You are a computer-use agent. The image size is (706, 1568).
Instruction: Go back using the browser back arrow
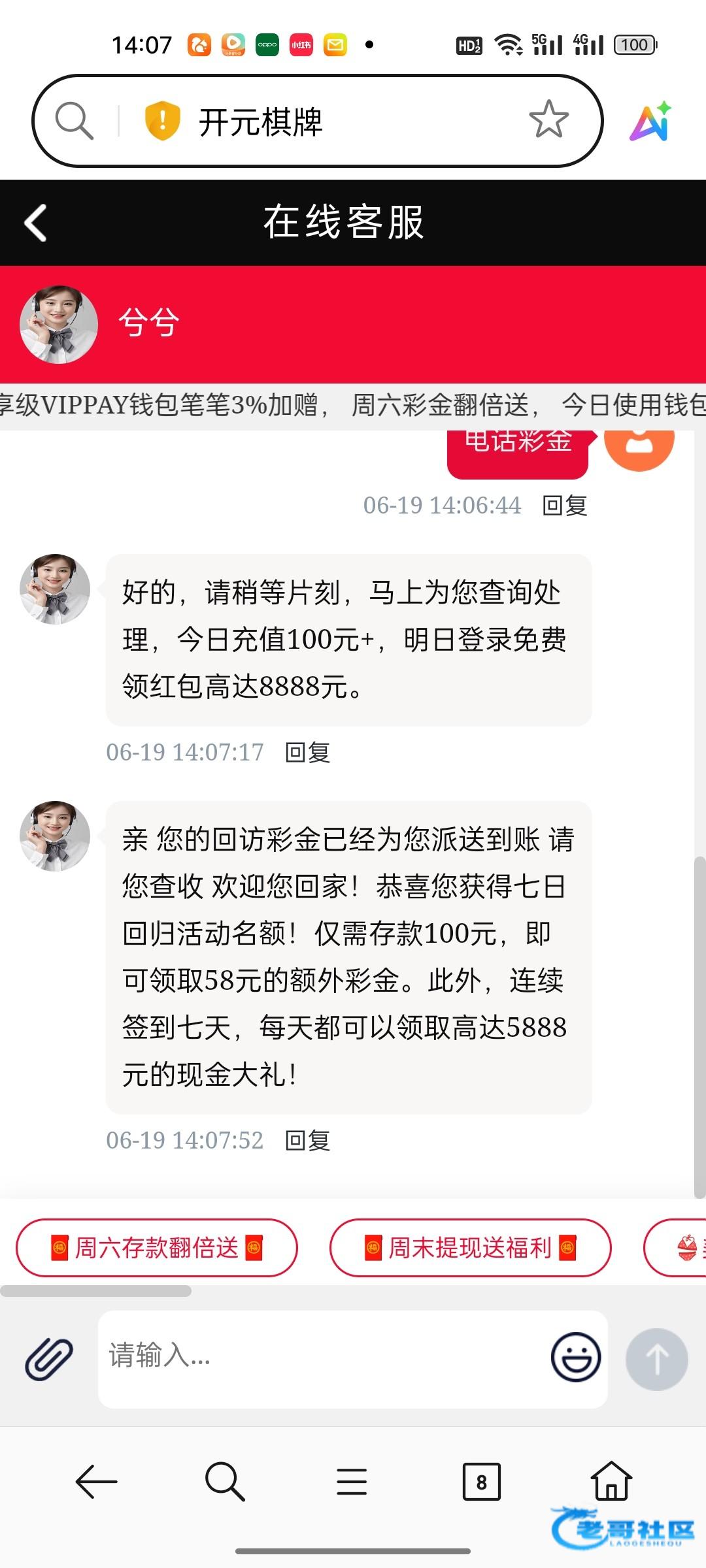click(x=97, y=1482)
